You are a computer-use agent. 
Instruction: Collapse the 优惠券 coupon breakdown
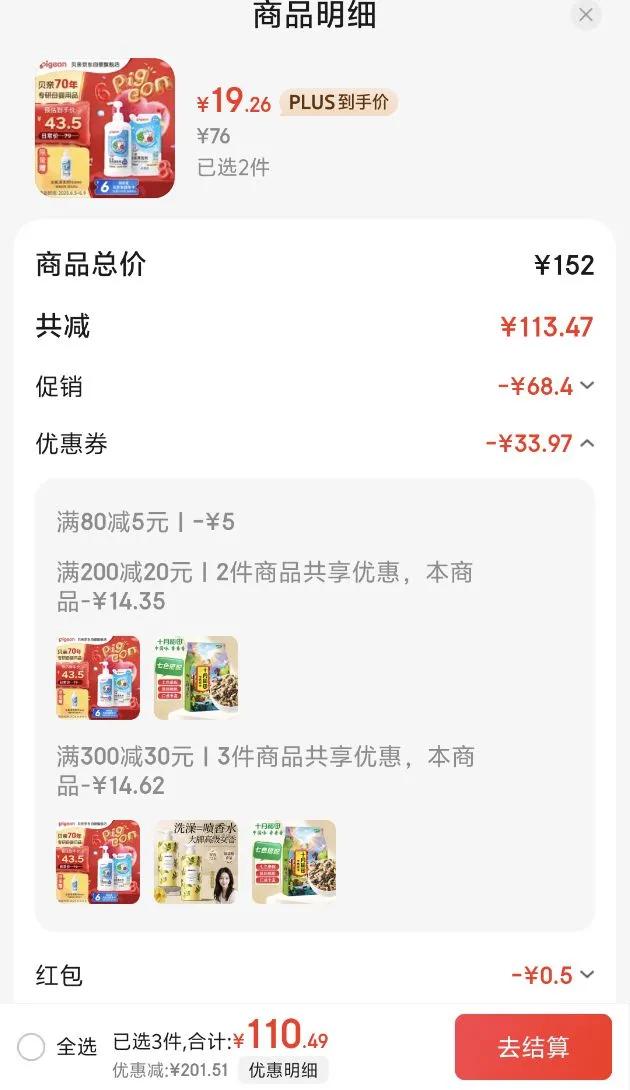tap(587, 443)
